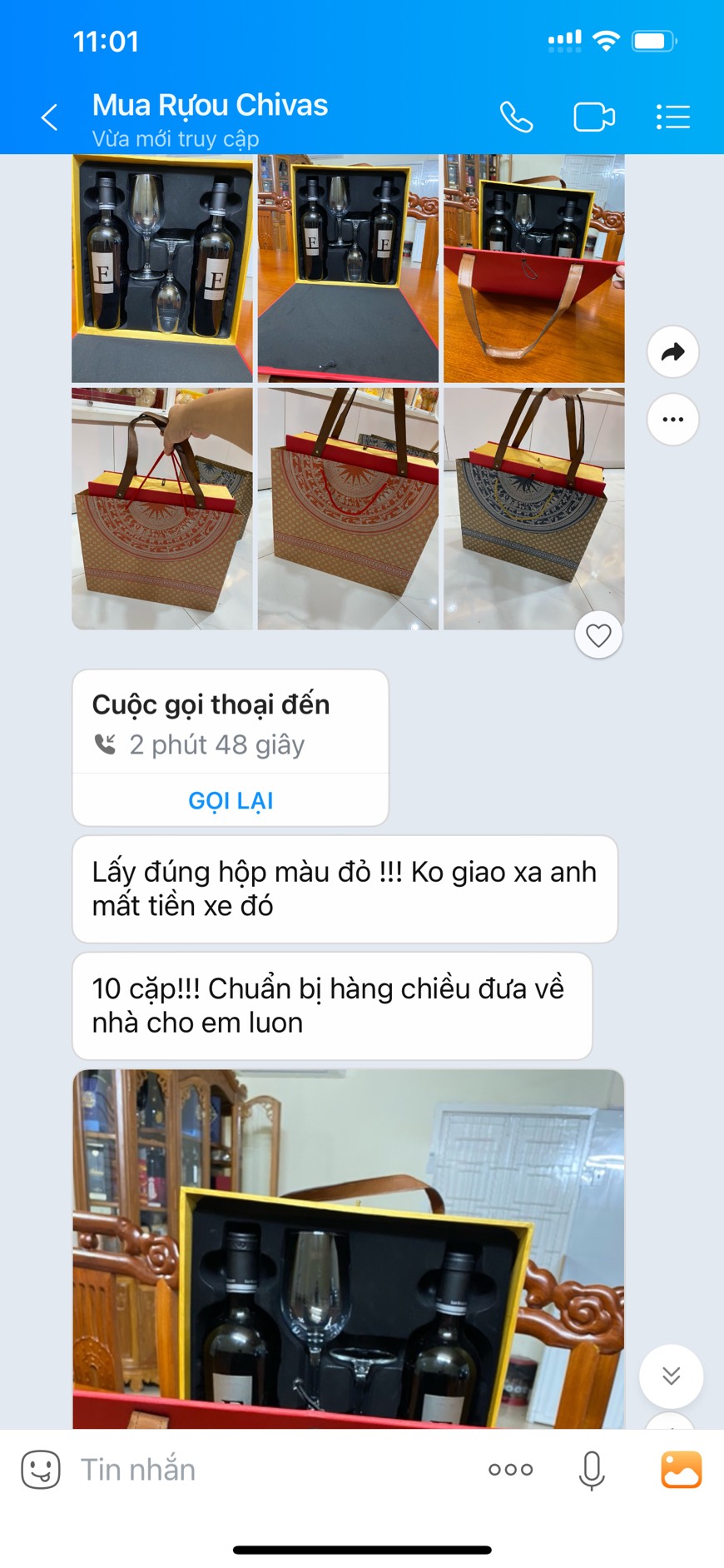724x1568 pixels.
Task: Jump to the latest messages with the down chevron
Action: (671, 1376)
